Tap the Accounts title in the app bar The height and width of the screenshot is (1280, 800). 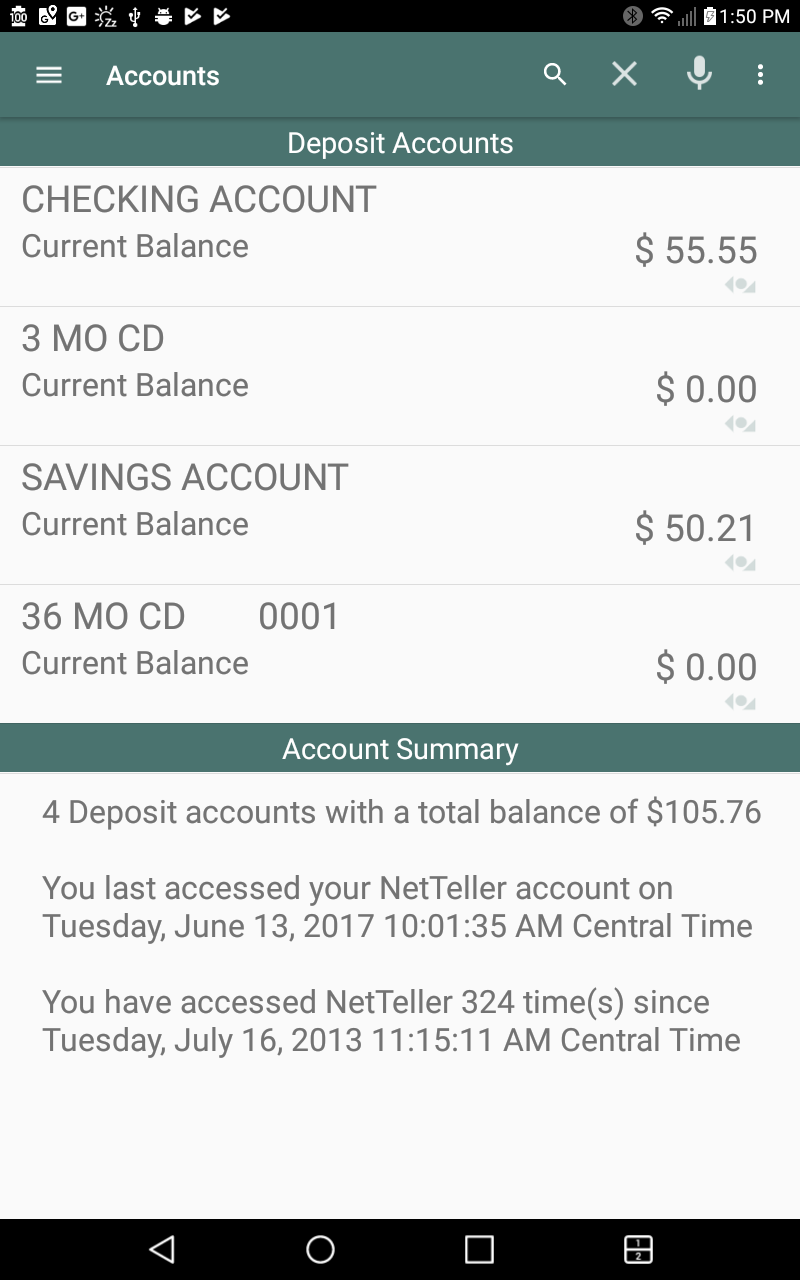(162, 75)
